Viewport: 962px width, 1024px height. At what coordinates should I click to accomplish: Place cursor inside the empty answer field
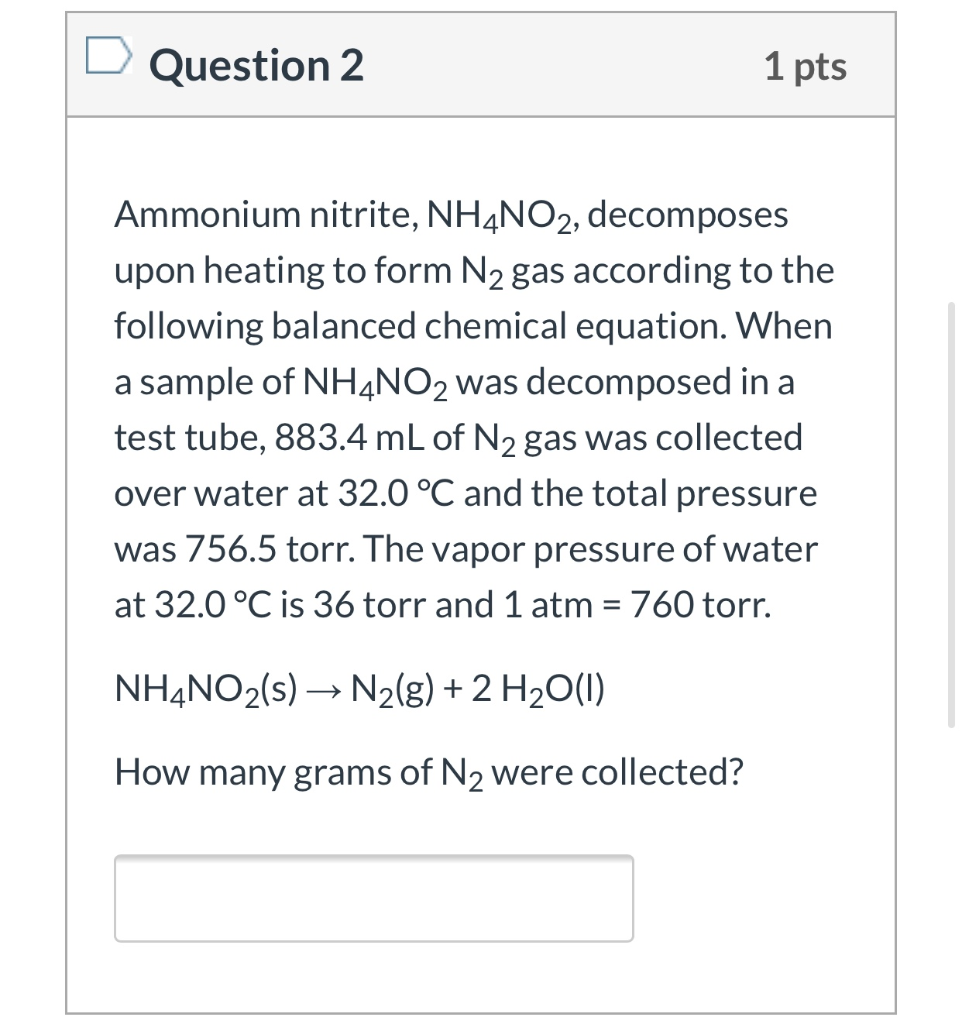(x=375, y=898)
